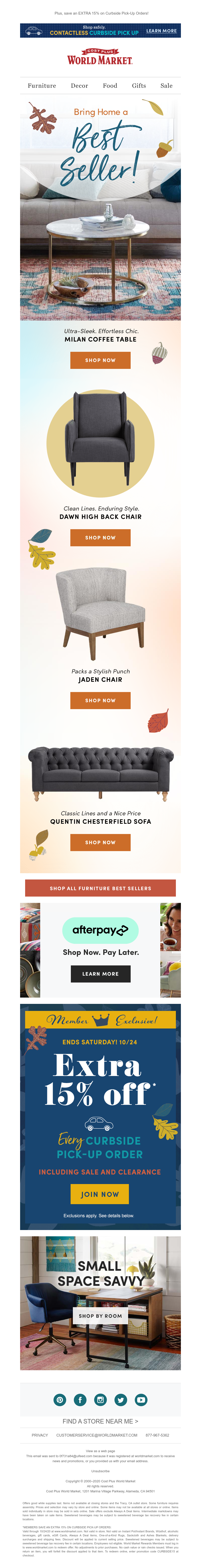The width and height of the screenshot is (201, 1568).
Task: Shop now for Milan Coffee Table
Action: (x=100, y=360)
